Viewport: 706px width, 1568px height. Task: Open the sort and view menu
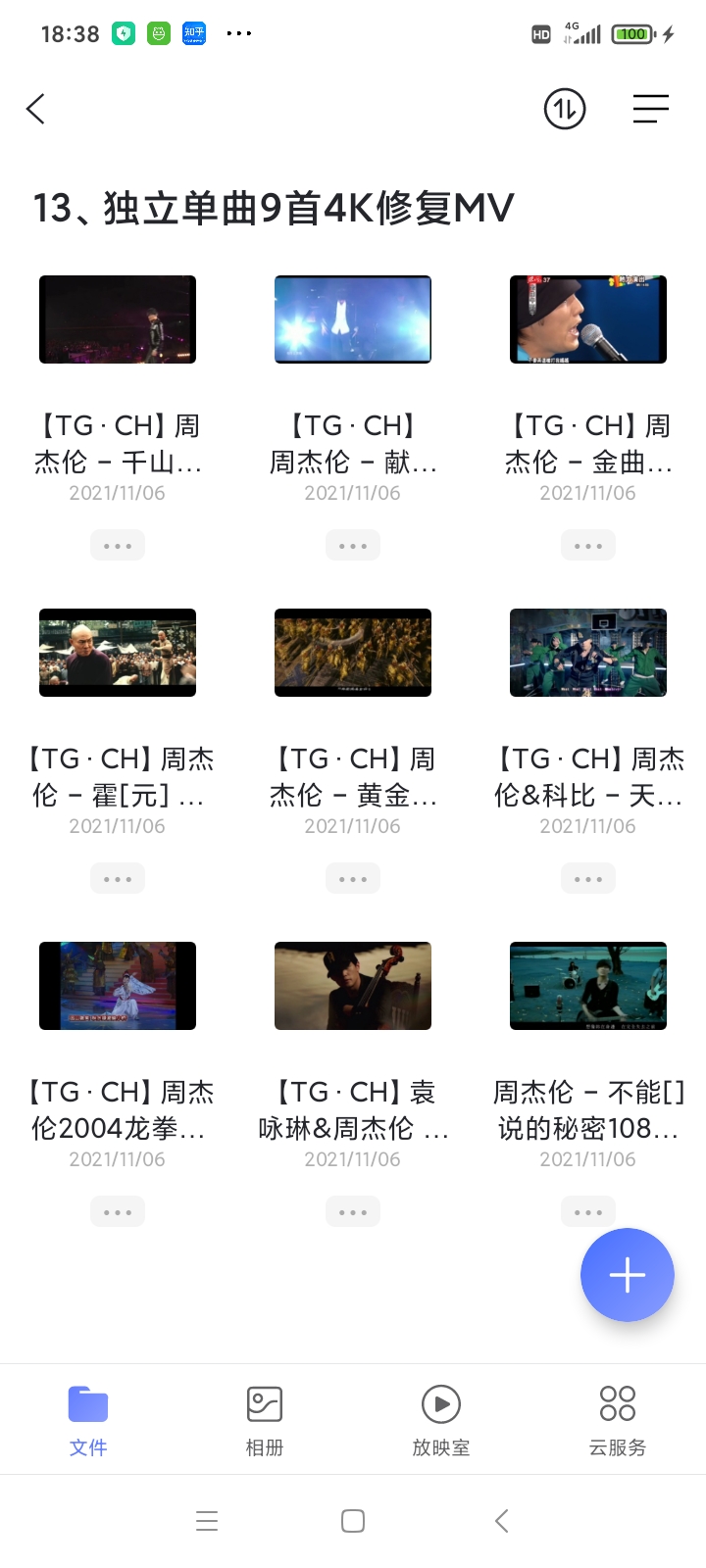click(x=650, y=109)
